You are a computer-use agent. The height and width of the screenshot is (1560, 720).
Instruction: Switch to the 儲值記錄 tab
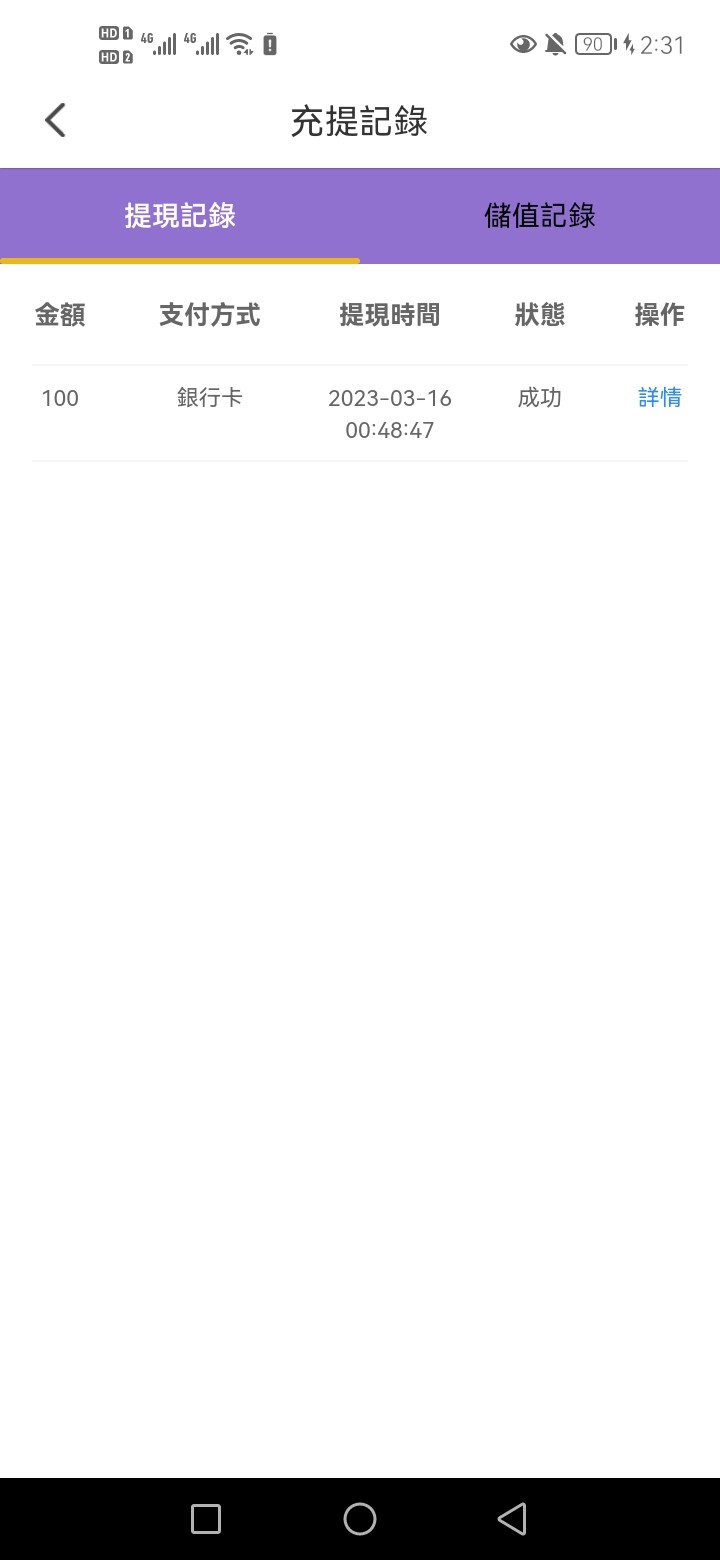click(540, 216)
